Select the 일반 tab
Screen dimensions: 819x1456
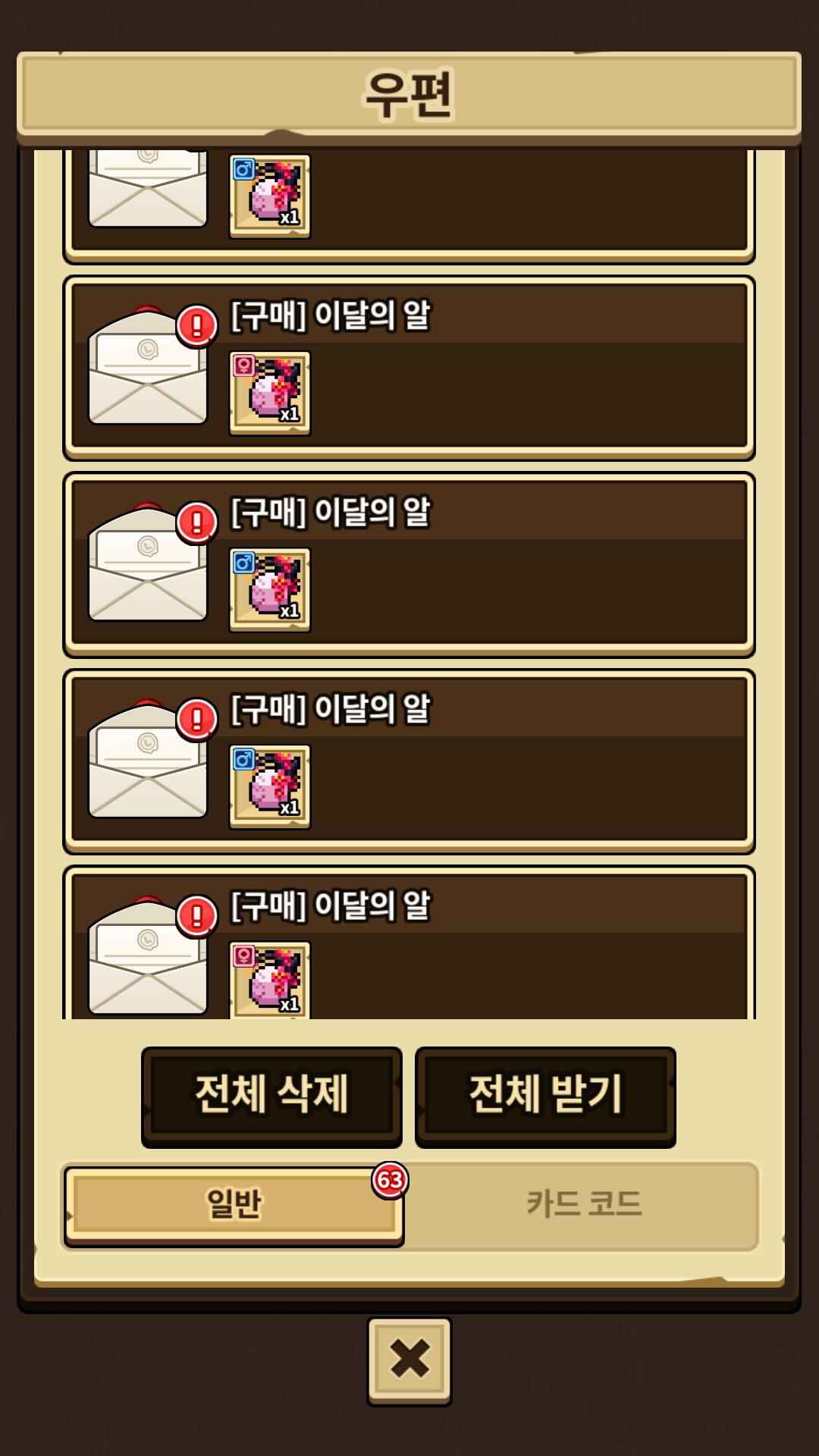tap(234, 1204)
